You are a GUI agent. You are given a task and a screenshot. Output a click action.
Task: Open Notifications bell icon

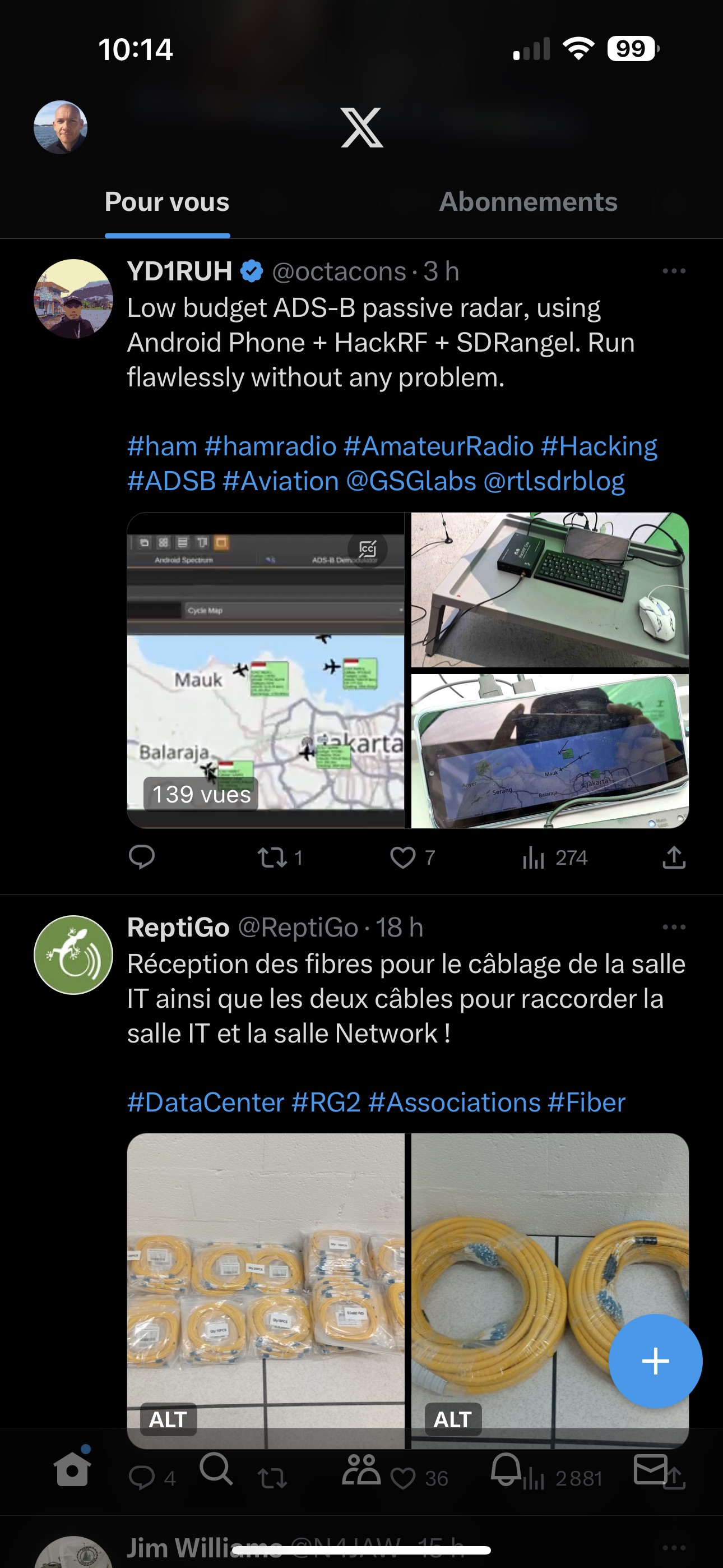(505, 1469)
